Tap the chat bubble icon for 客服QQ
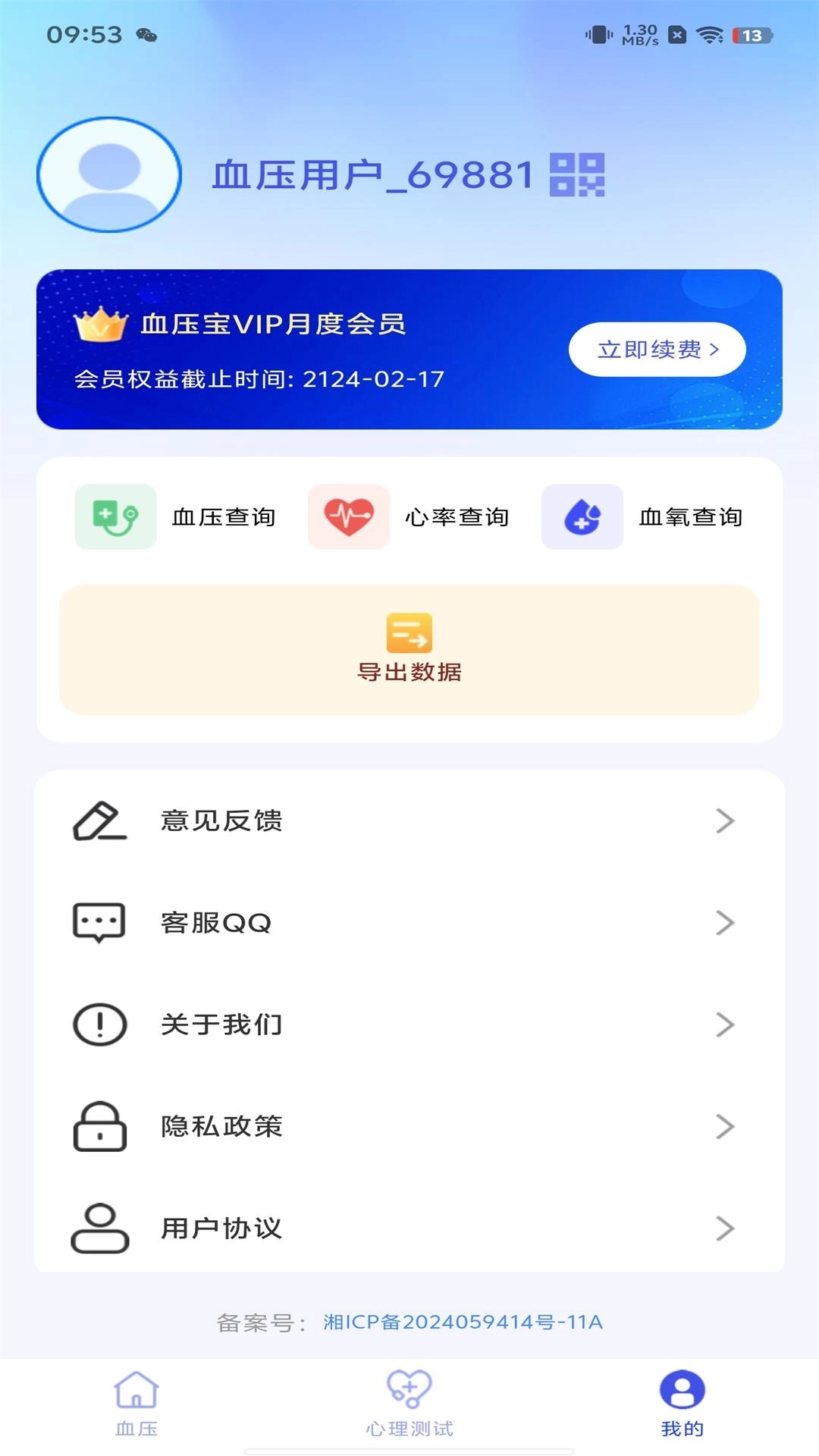Image resolution: width=819 pixels, height=1456 pixels. click(x=99, y=923)
